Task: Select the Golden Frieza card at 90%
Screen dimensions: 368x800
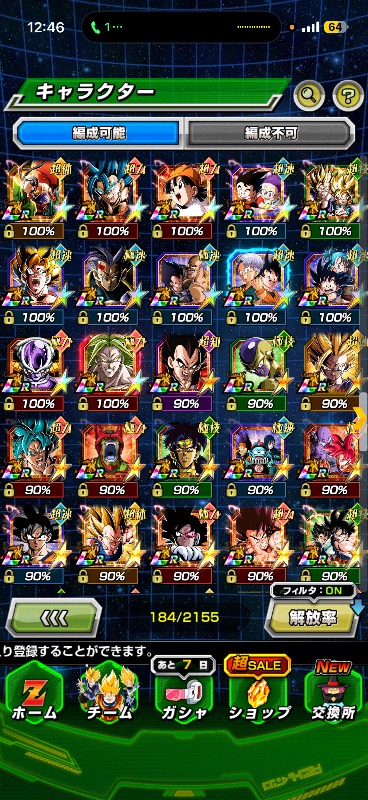Action: 259,372
